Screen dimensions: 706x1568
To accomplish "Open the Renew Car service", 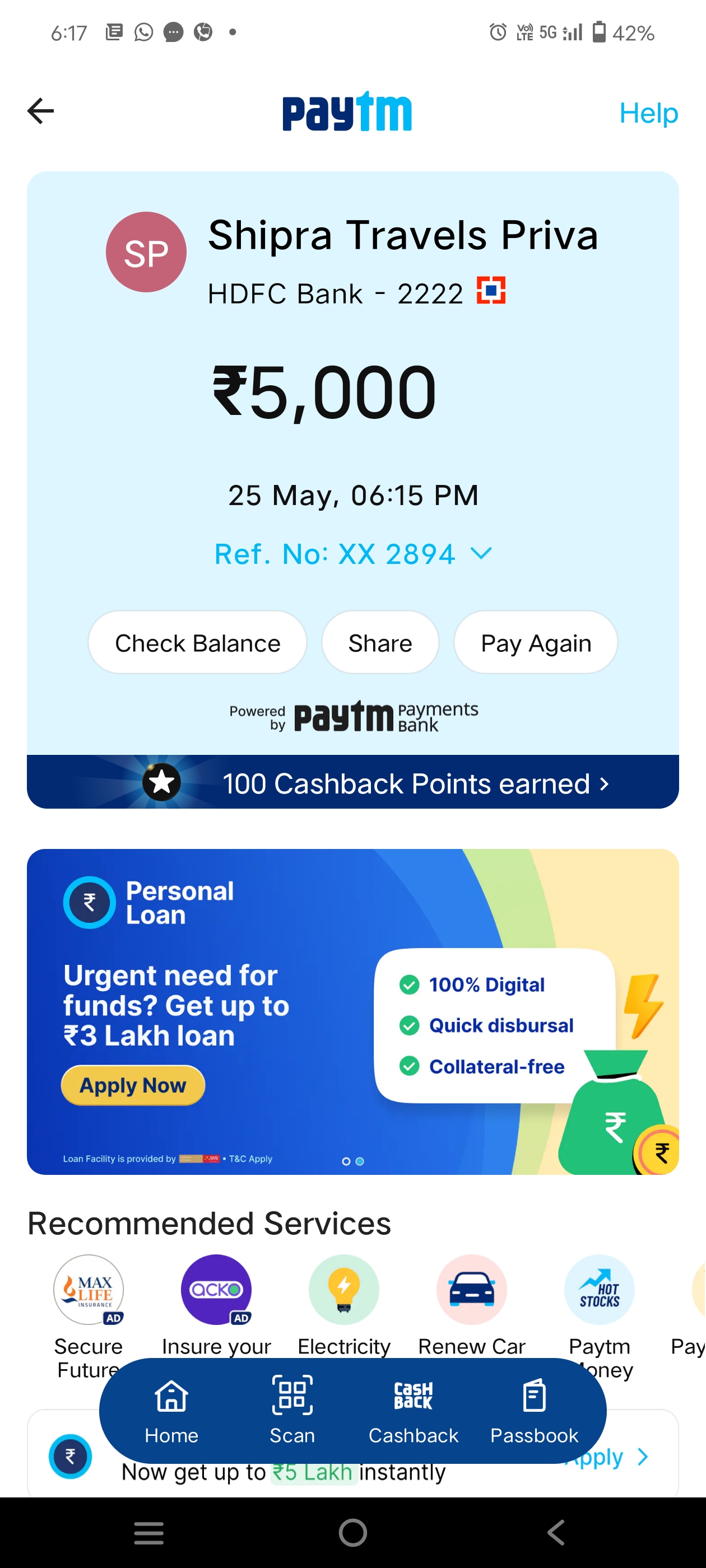I will click(471, 1303).
